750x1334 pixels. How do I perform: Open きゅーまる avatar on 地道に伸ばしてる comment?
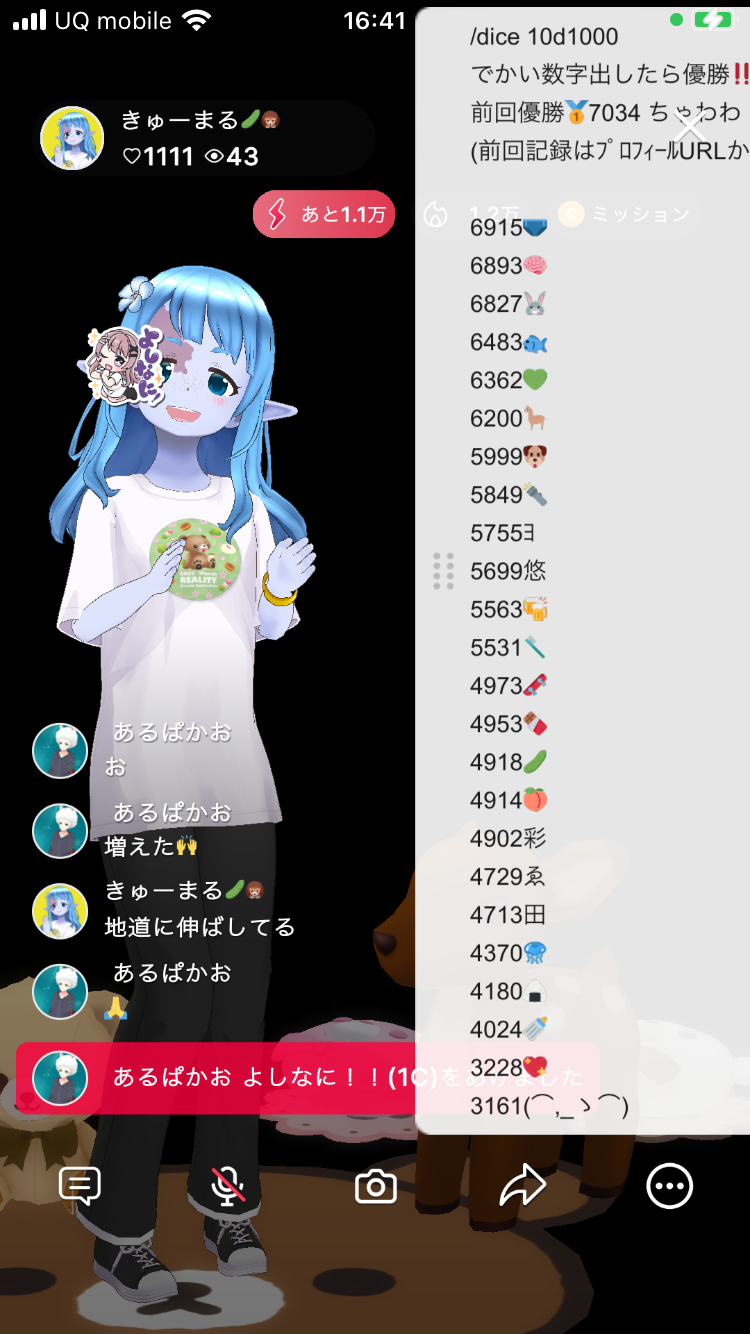point(60,911)
